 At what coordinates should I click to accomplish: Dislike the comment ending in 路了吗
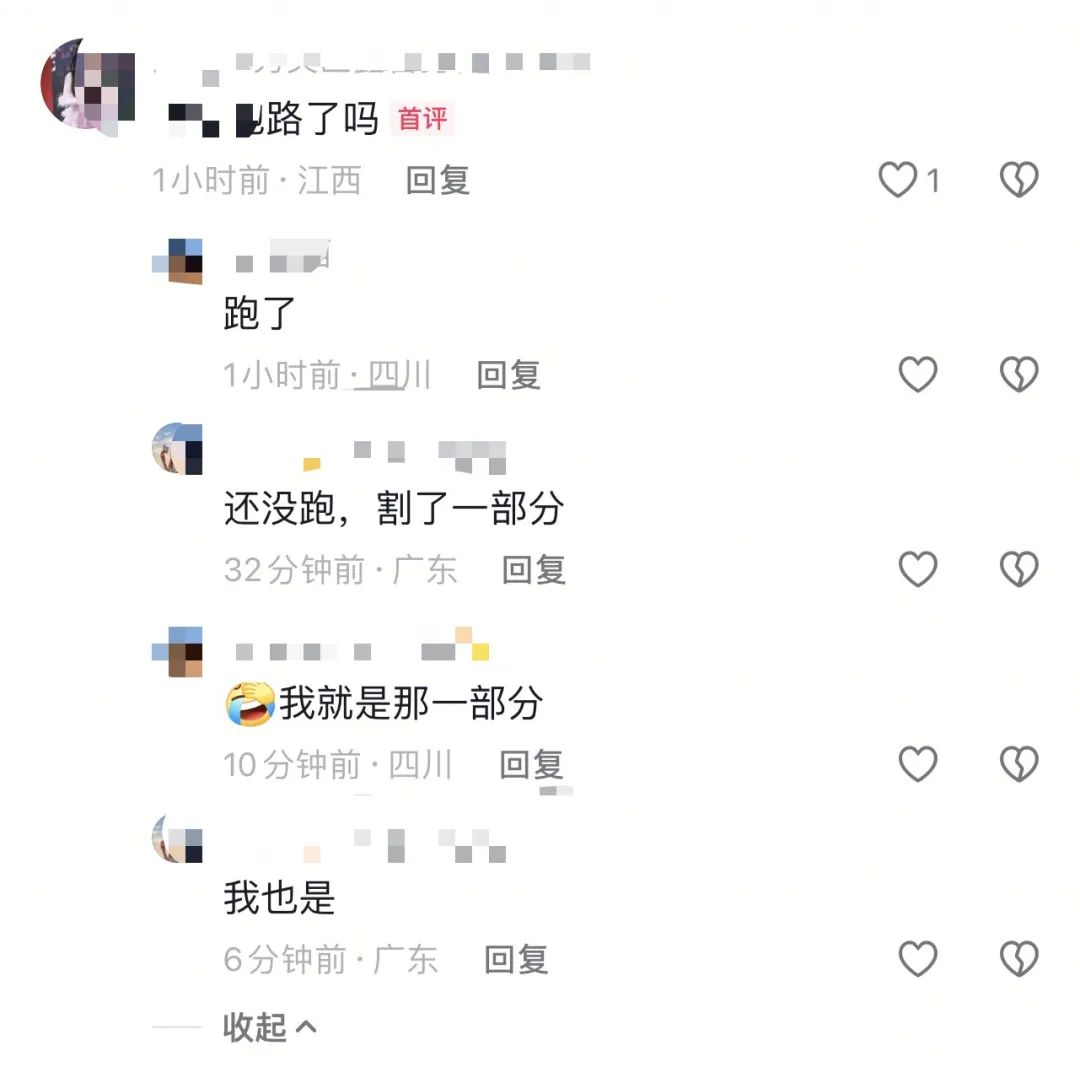[1019, 180]
